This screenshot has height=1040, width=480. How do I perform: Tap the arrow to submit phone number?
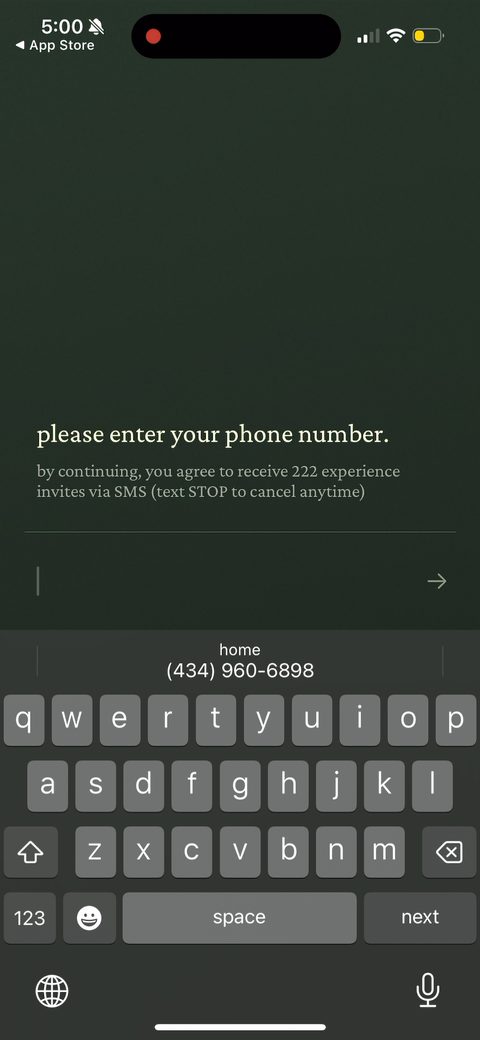(x=436, y=582)
